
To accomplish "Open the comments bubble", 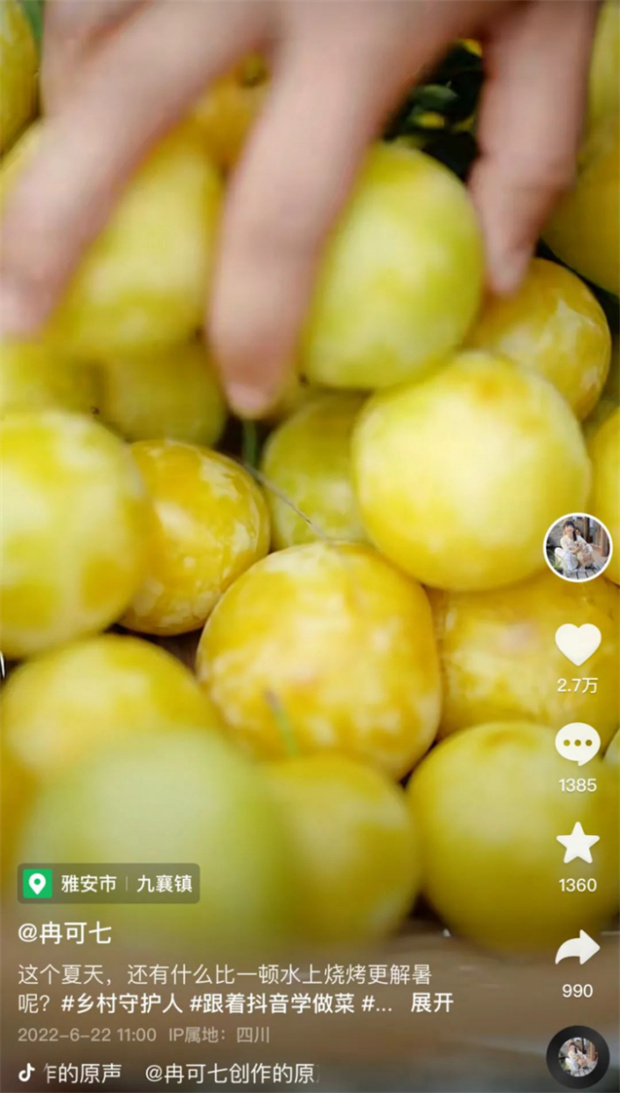I will [x=577, y=744].
